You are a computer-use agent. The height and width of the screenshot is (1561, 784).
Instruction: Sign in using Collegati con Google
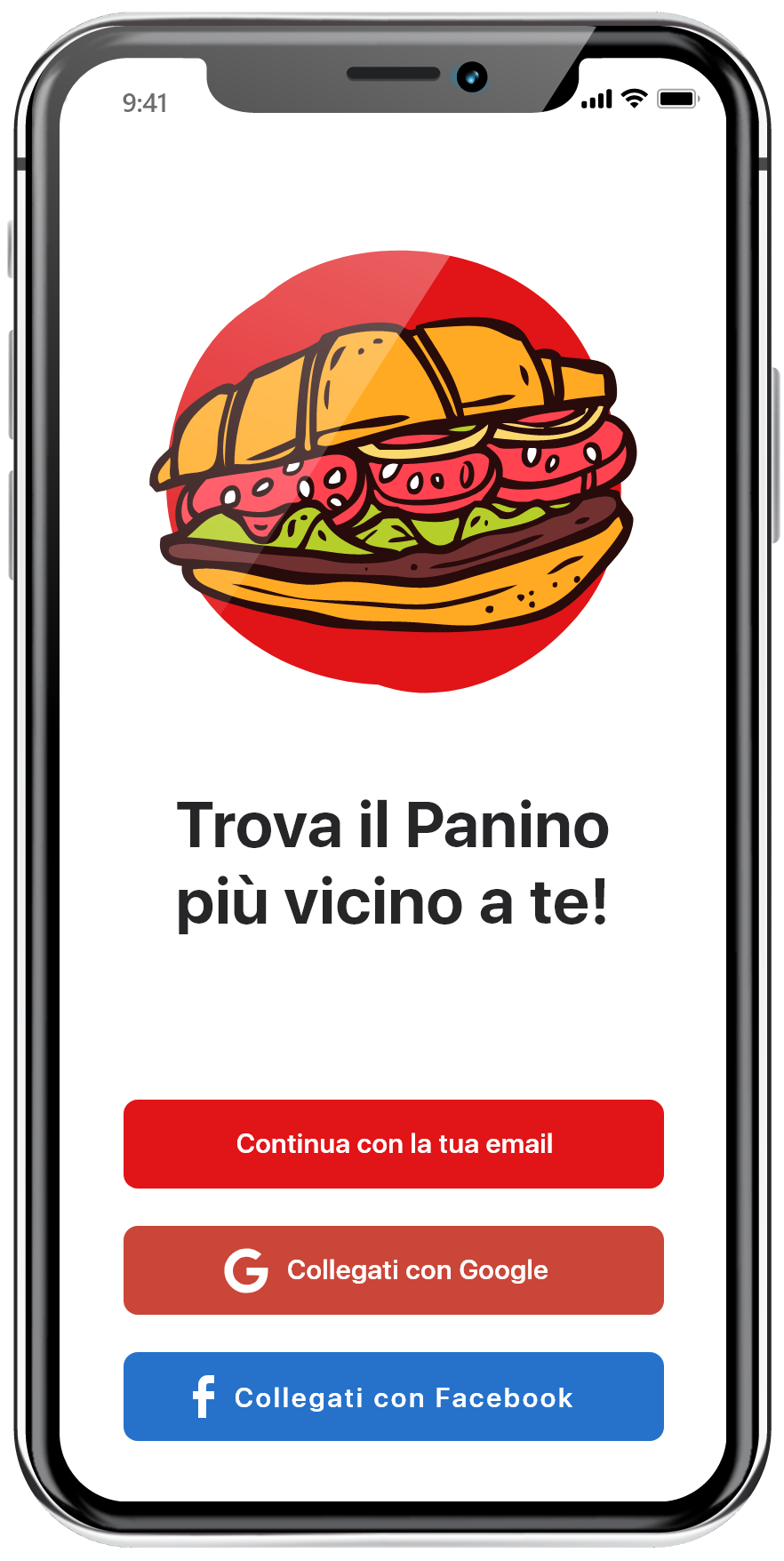click(394, 1269)
